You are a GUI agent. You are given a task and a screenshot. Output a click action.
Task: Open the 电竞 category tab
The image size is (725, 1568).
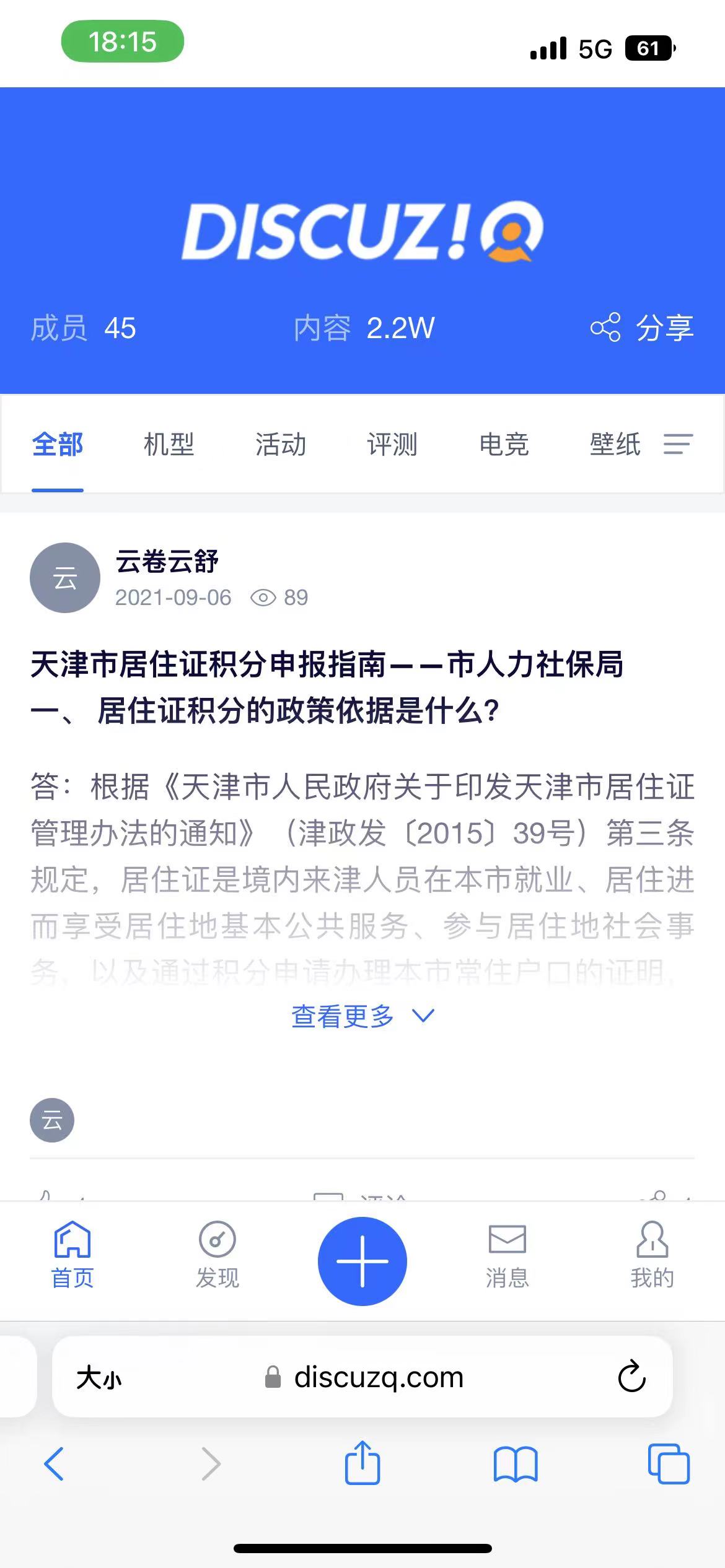[x=504, y=445]
